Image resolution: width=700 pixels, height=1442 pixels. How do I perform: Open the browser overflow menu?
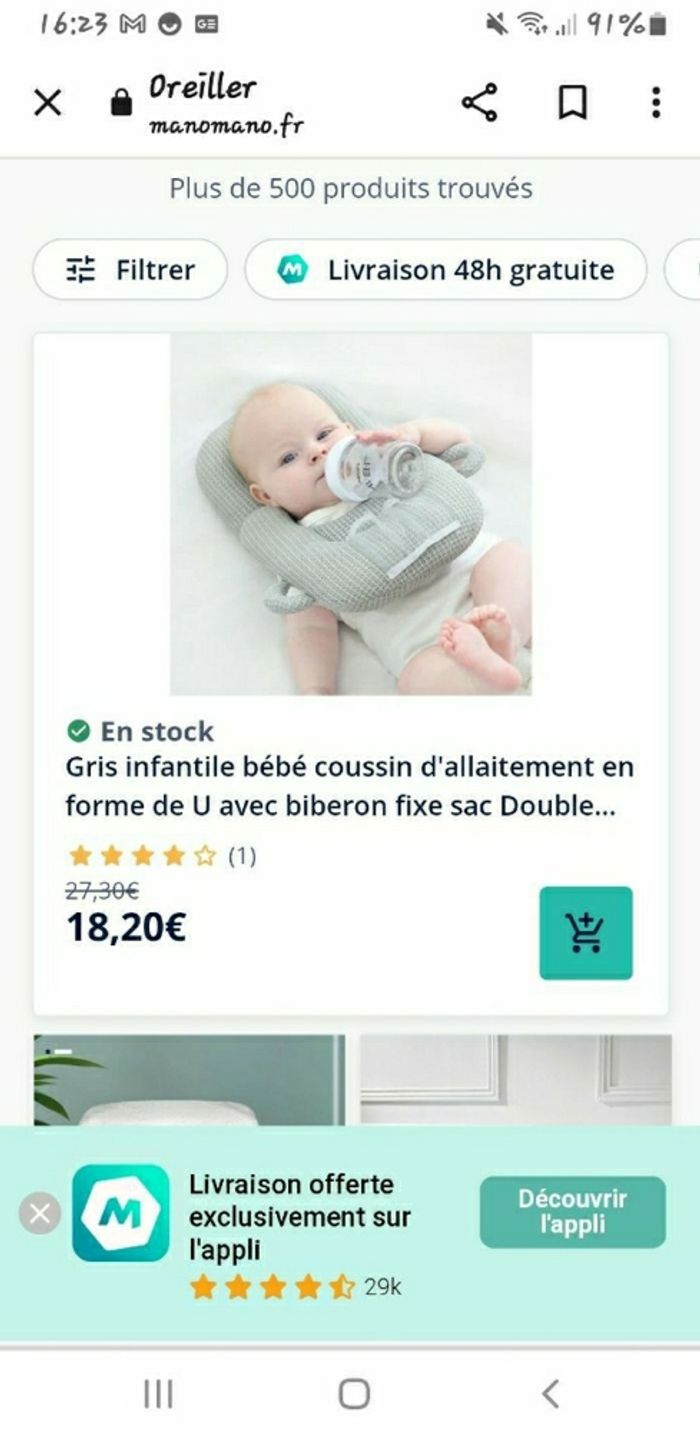pyautogui.click(x=655, y=102)
